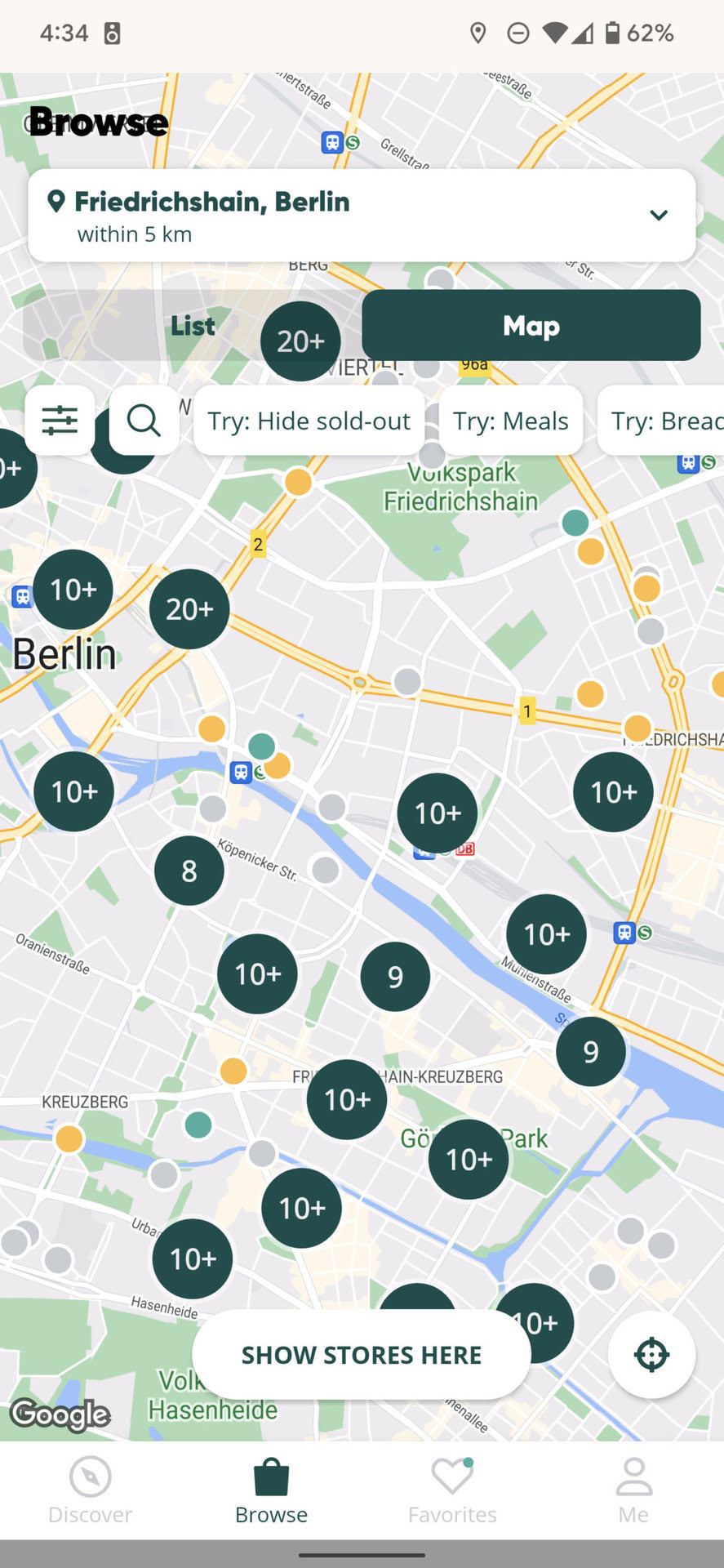Apply the 'Try: Hide sold-out' chip

tap(309, 421)
